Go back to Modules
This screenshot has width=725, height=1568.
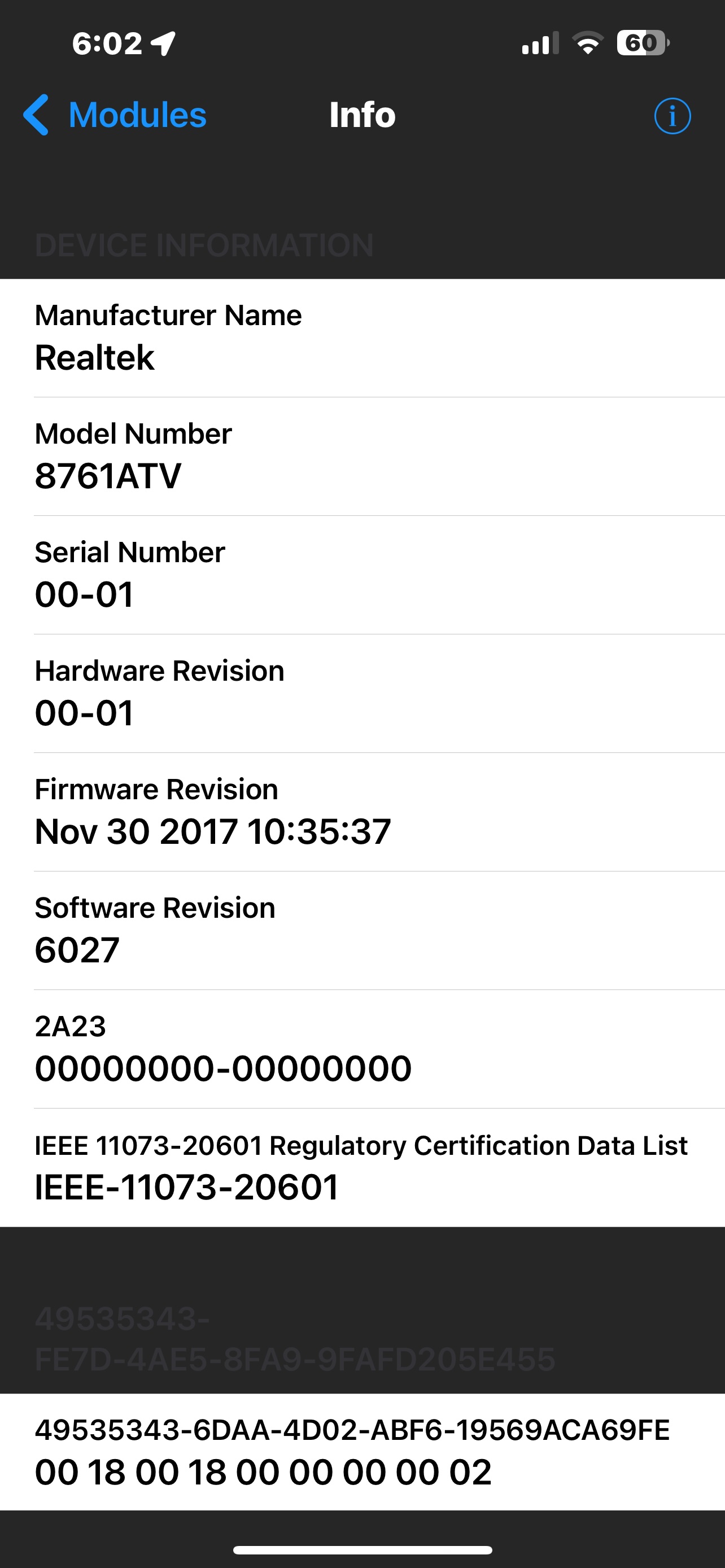[x=115, y=115]
